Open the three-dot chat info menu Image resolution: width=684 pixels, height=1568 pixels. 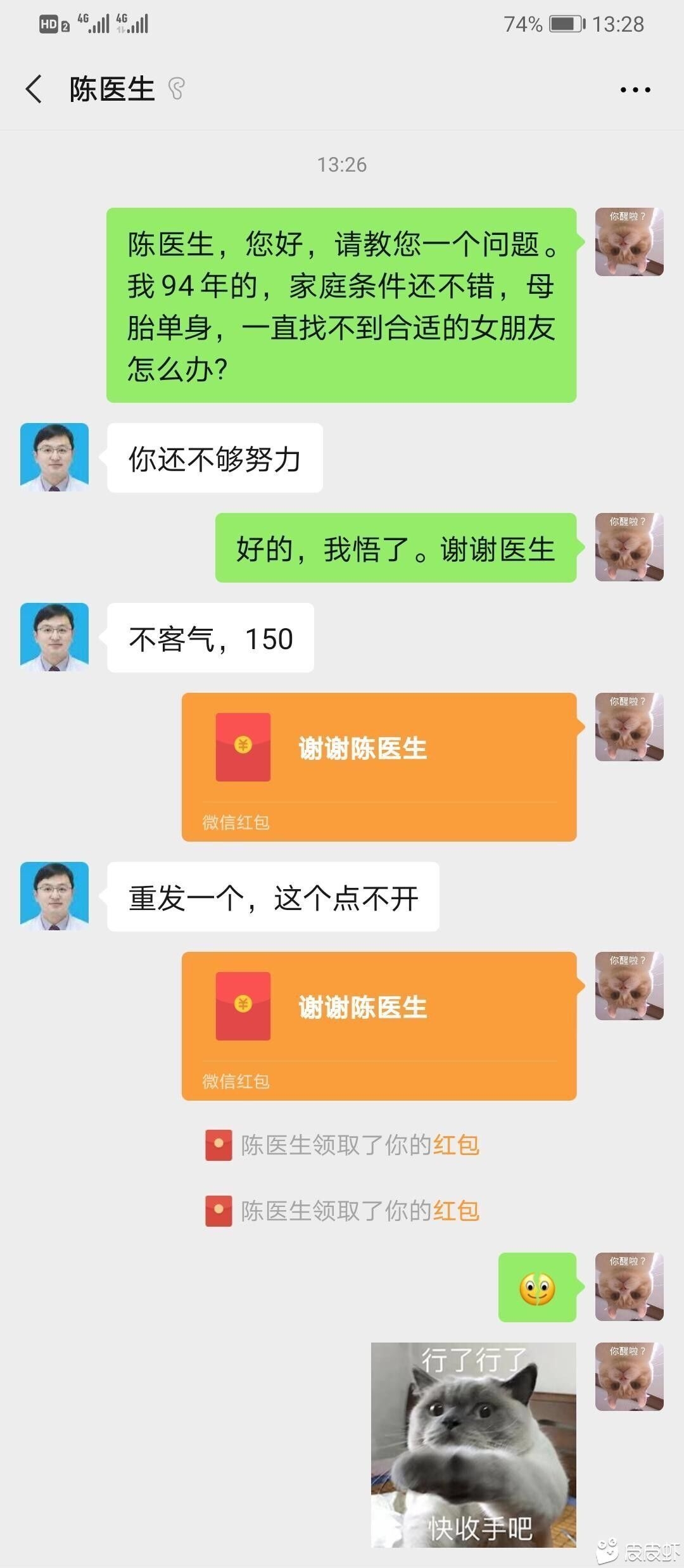pos(635,90)
